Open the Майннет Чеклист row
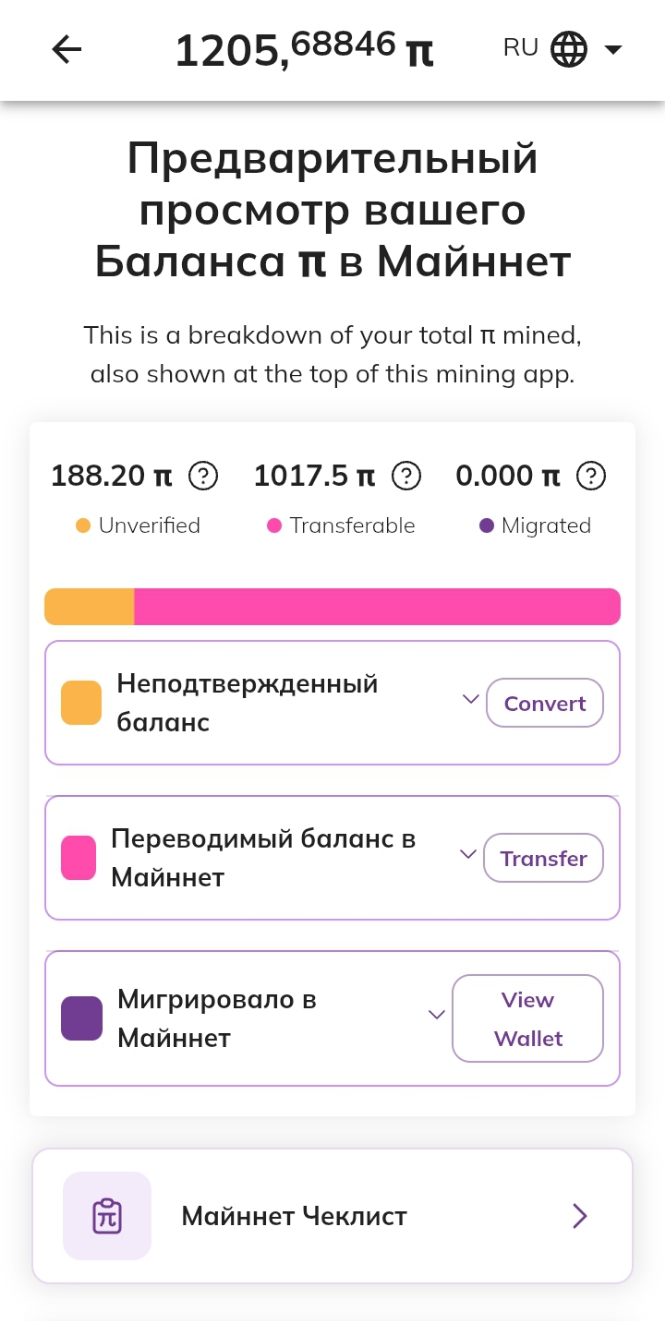 (x=333, y=1216)
